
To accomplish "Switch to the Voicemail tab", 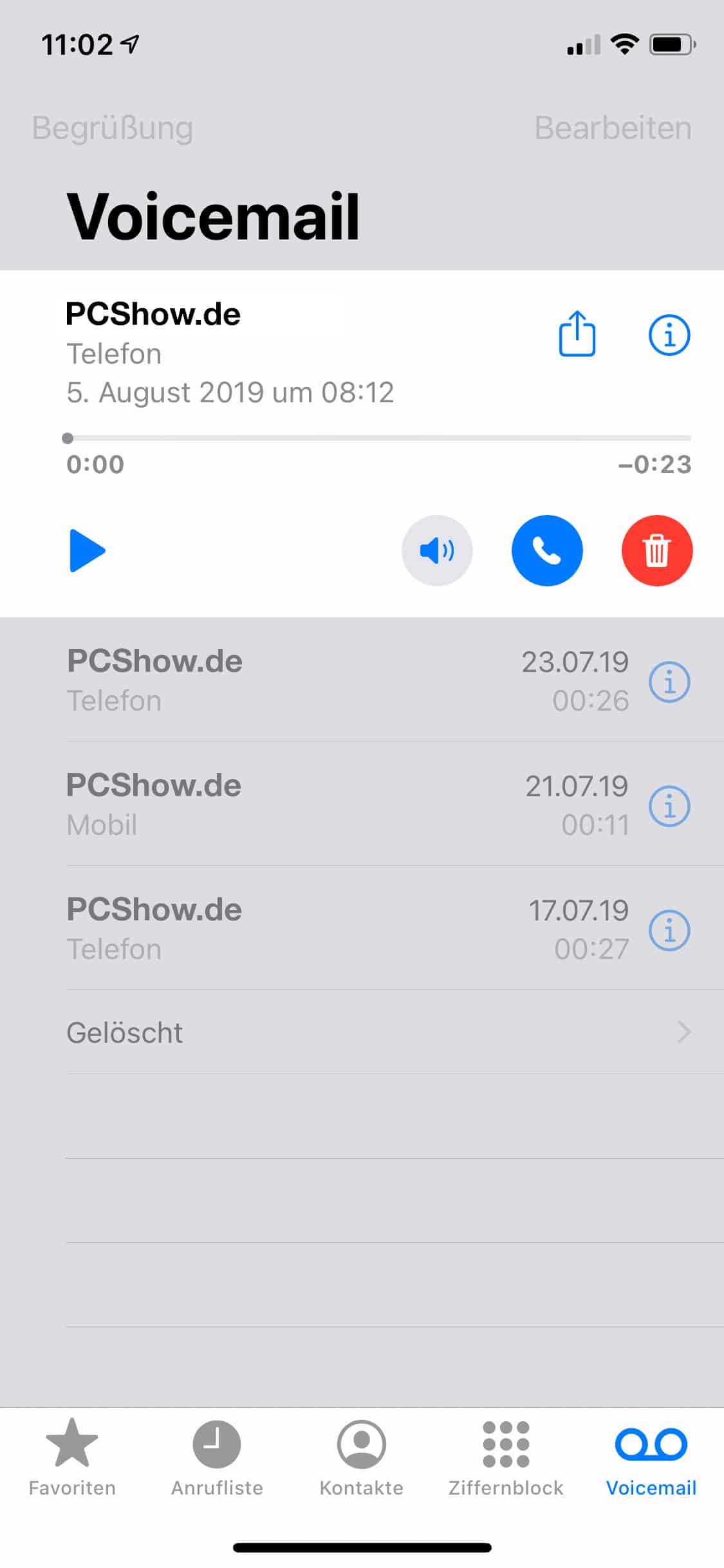I will 651,1445.
